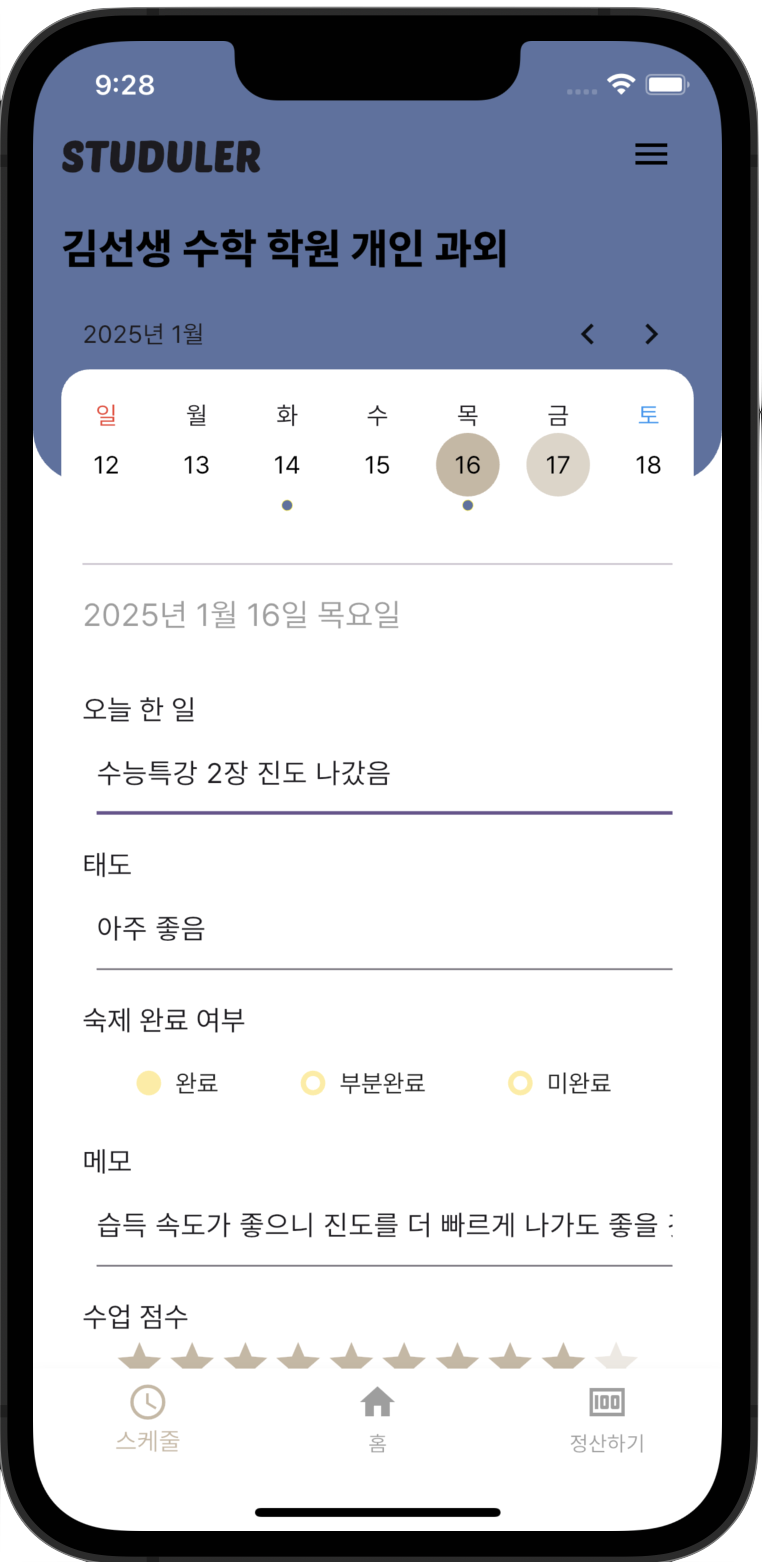Tap the event dot under date 16
Viewport: 762px width, 1562px height.
tap(467, 506)
